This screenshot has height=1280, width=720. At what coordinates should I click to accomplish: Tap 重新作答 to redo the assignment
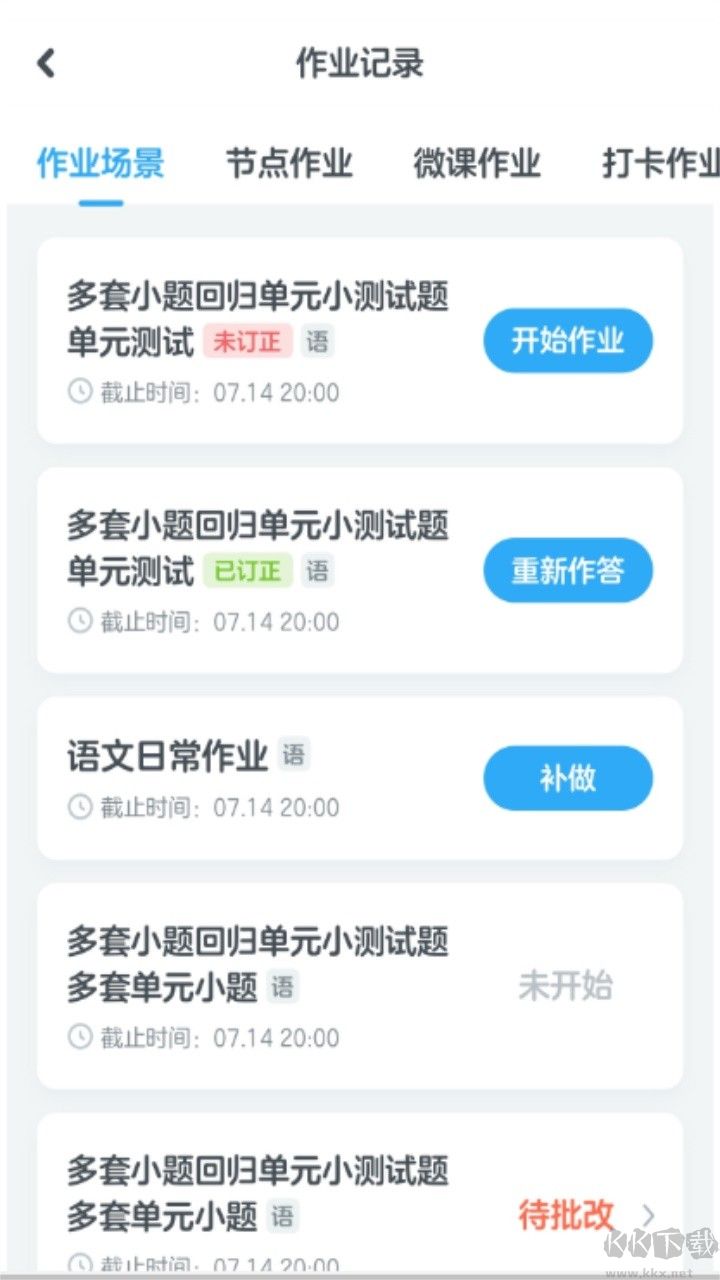[x=567, y=570]
